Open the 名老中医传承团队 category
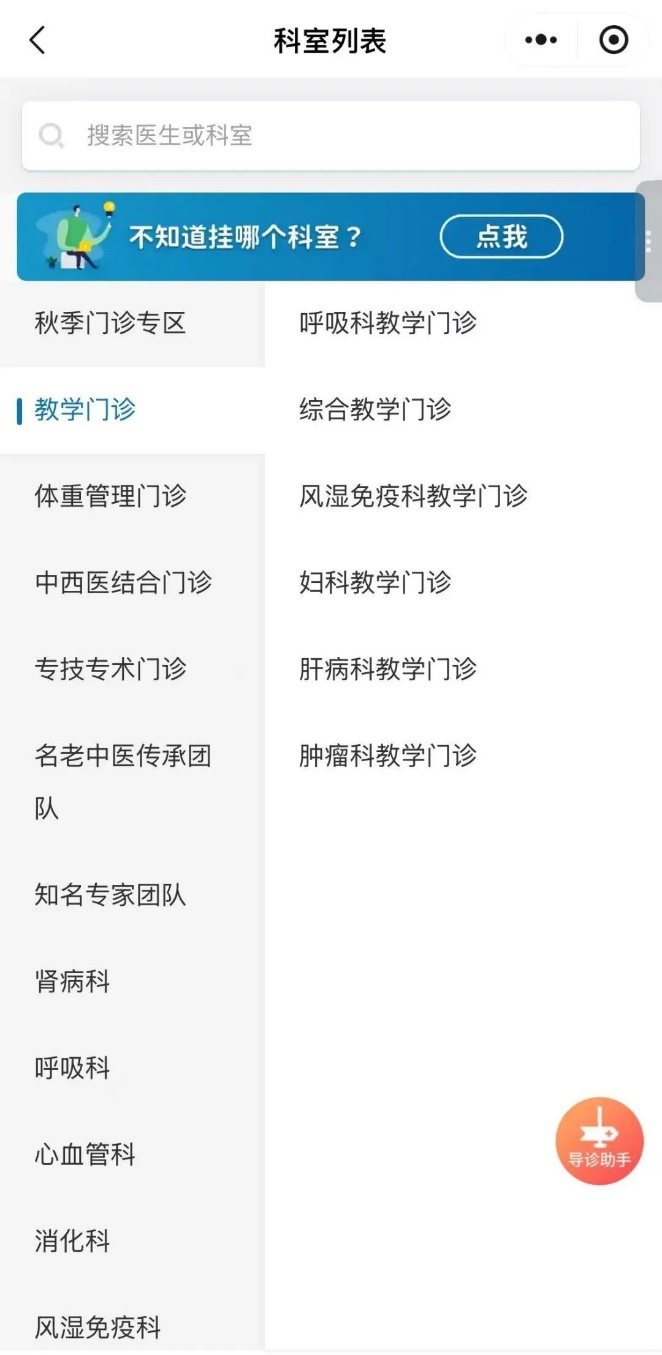Screen dimensions: 662x1355 click(x=132, y=782)
